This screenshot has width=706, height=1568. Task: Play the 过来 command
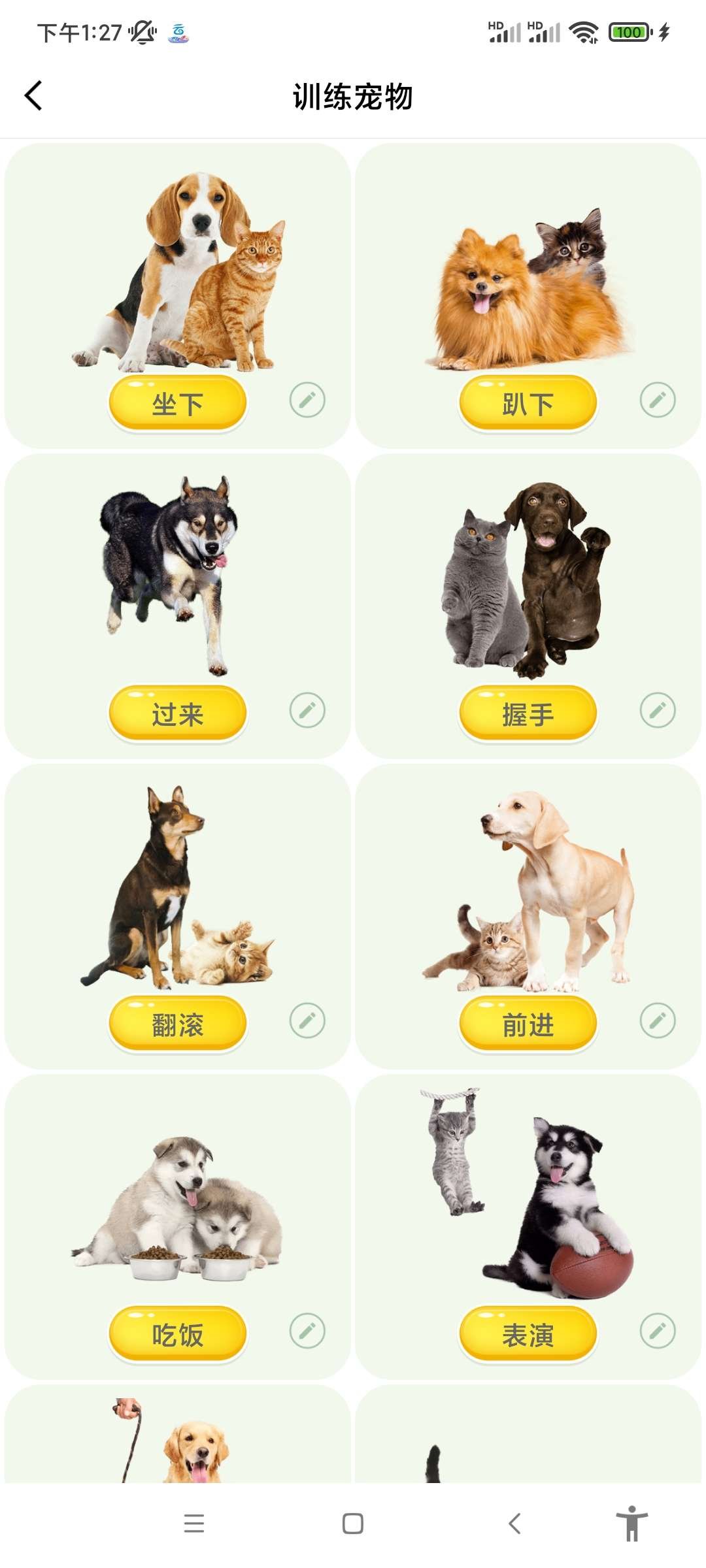click(x=177, y=713)
